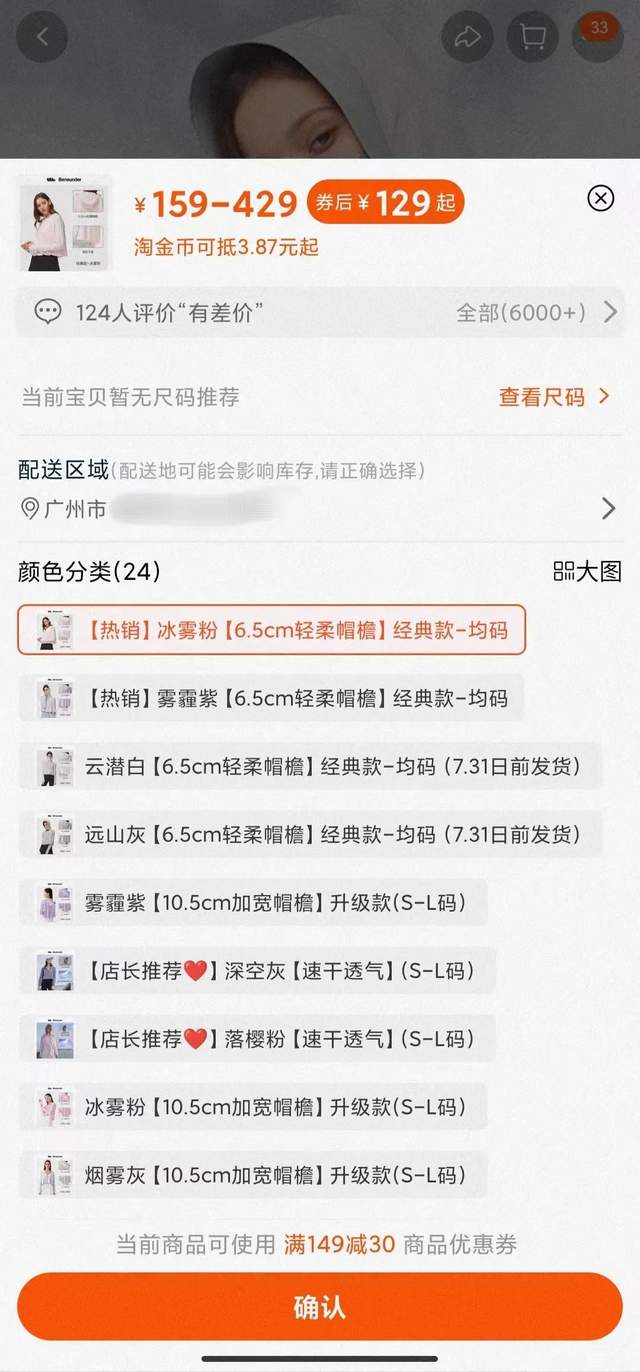Confirm selection with 确认 button
The height and width of the screenshot is (1372, 640).
click(x=320, y=1306)
